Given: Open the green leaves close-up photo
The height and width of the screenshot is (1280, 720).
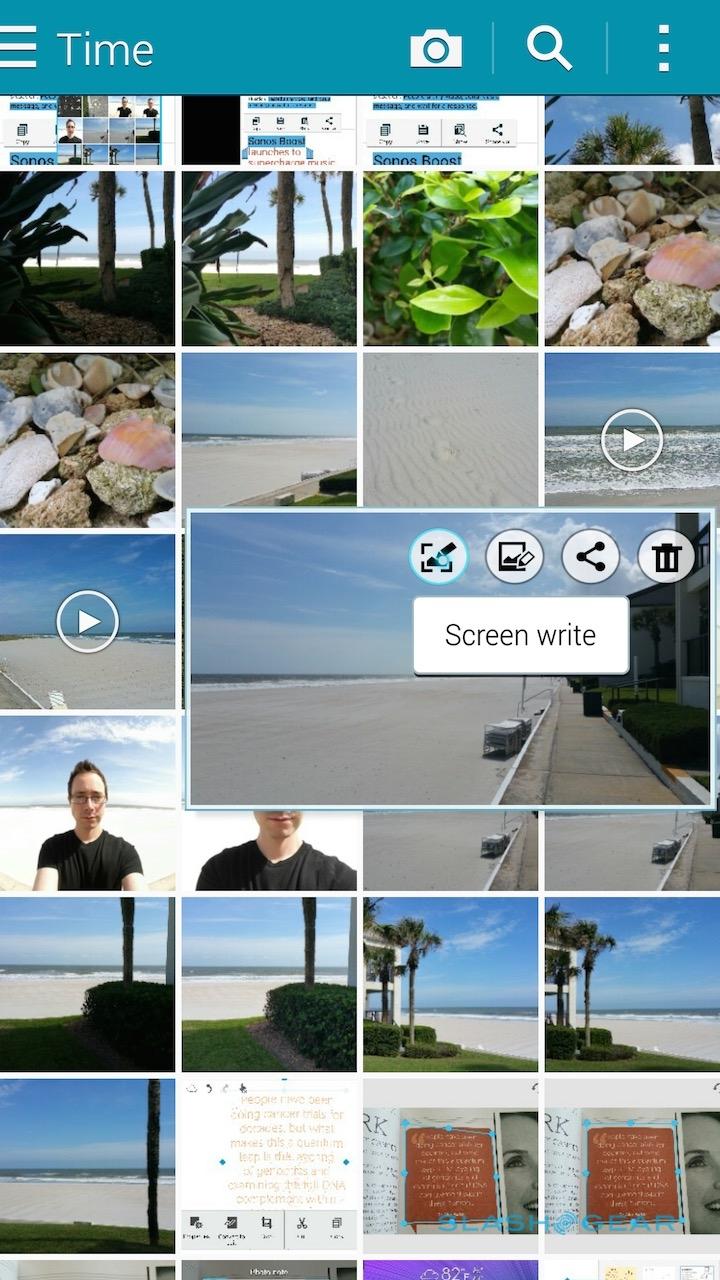Looking at the screenshot, I should [451, 258].
